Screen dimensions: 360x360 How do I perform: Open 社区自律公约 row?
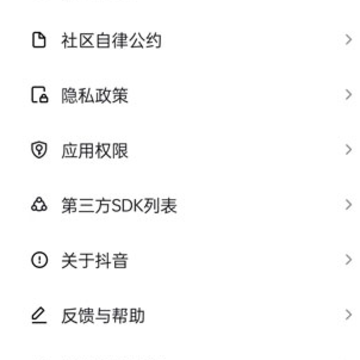pos(180,40)
